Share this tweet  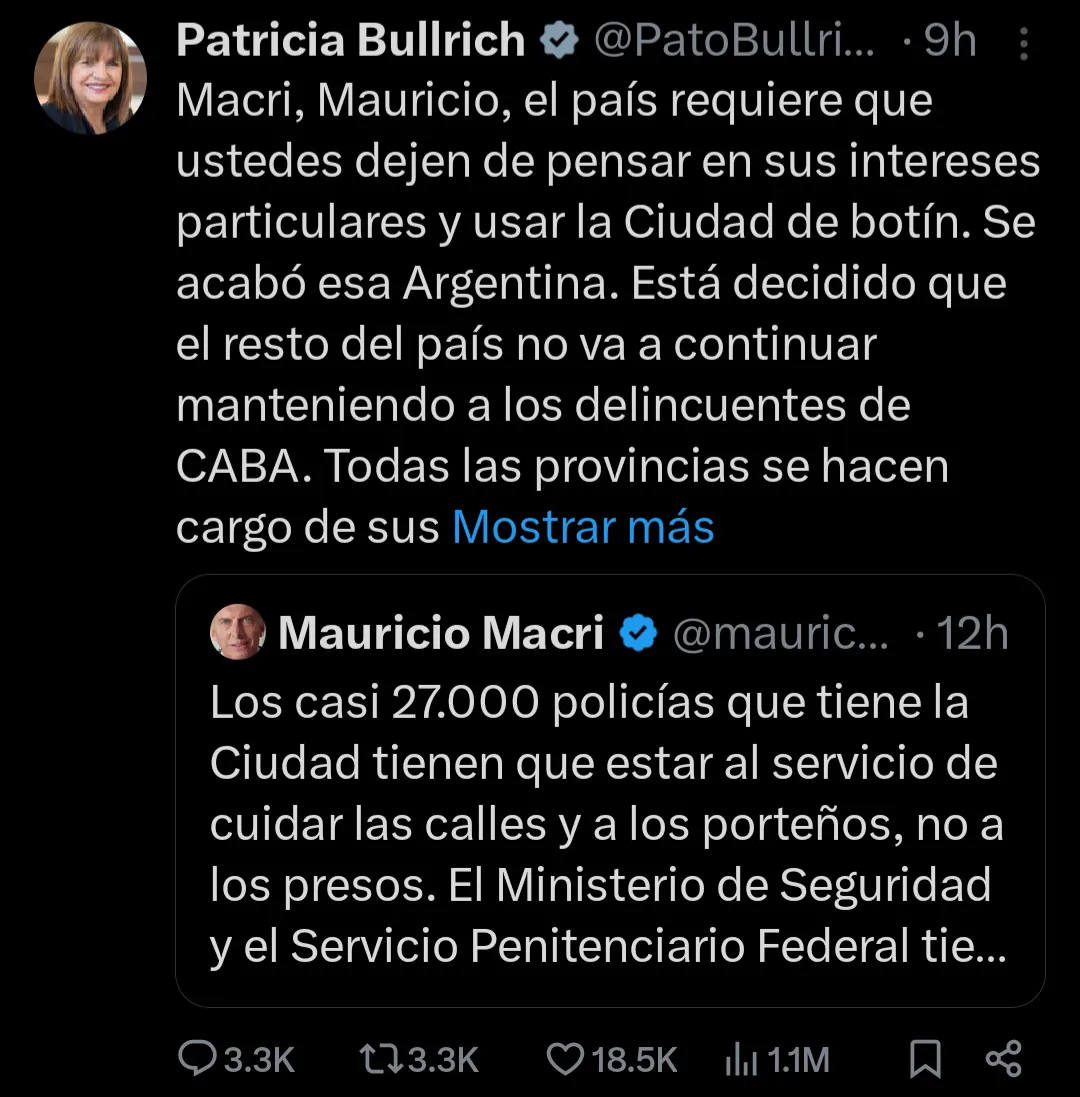coord(1003,1059)
